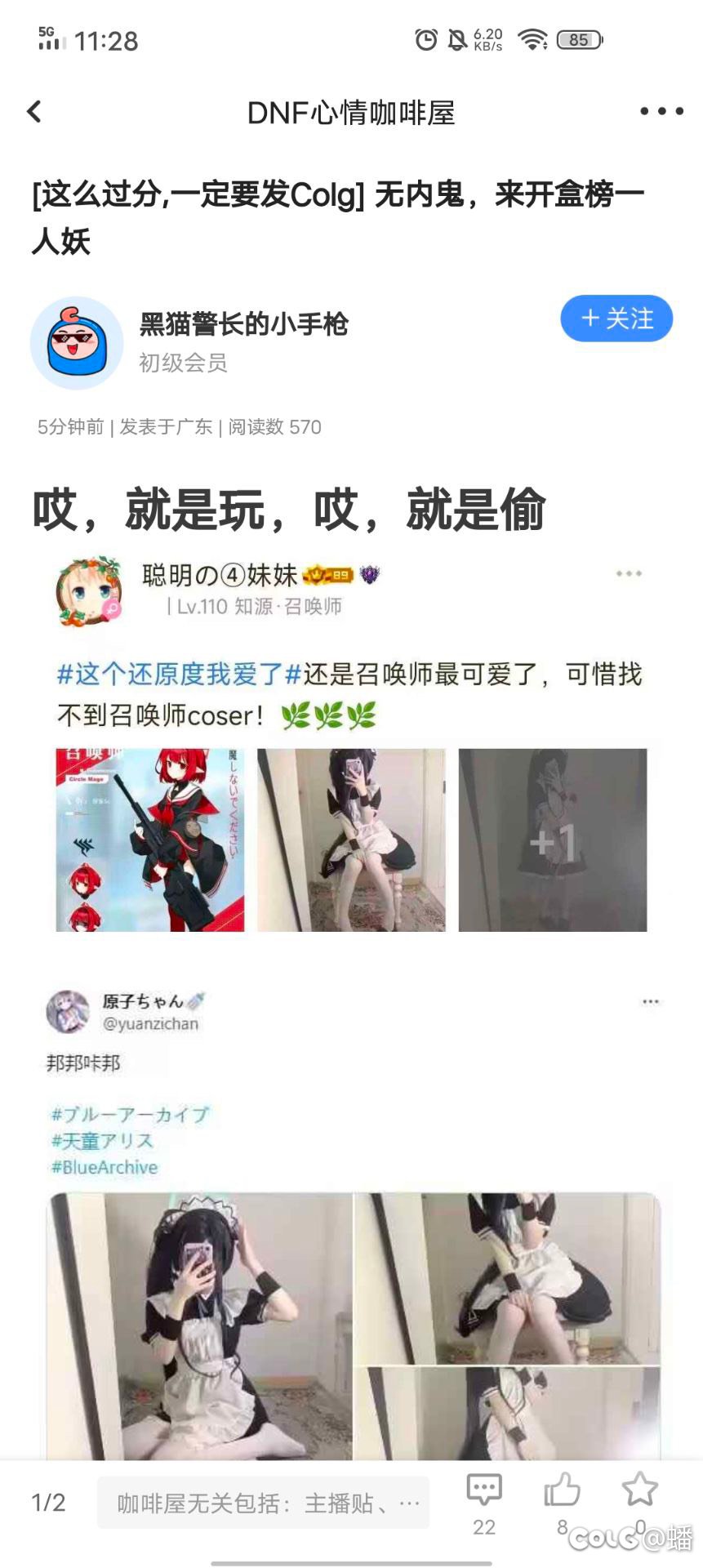The width and height of the screenshot is (703, 1568).
Task: Open the three-dot overflow menu
Action: (661, 111)
